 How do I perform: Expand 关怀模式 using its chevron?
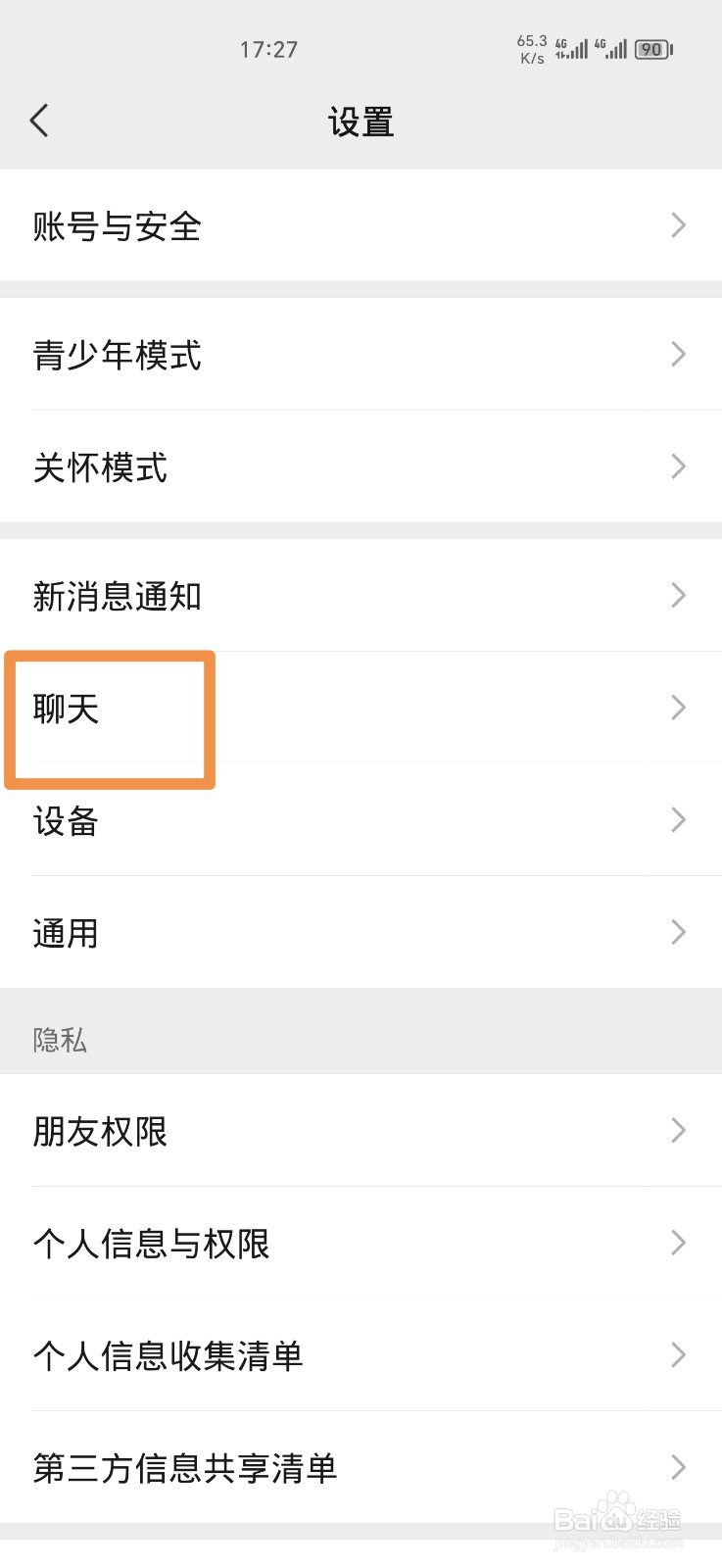[x=677, y=467]
